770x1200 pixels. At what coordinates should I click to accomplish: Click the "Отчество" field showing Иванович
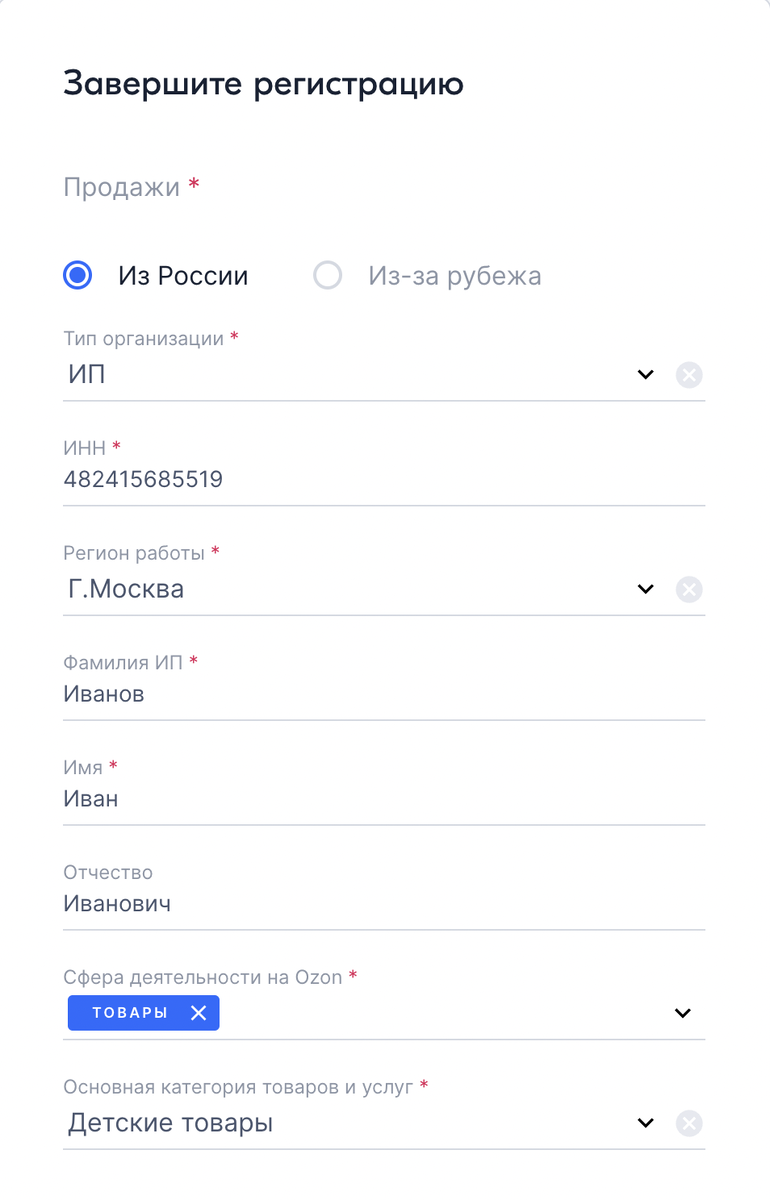pos(300,903)
